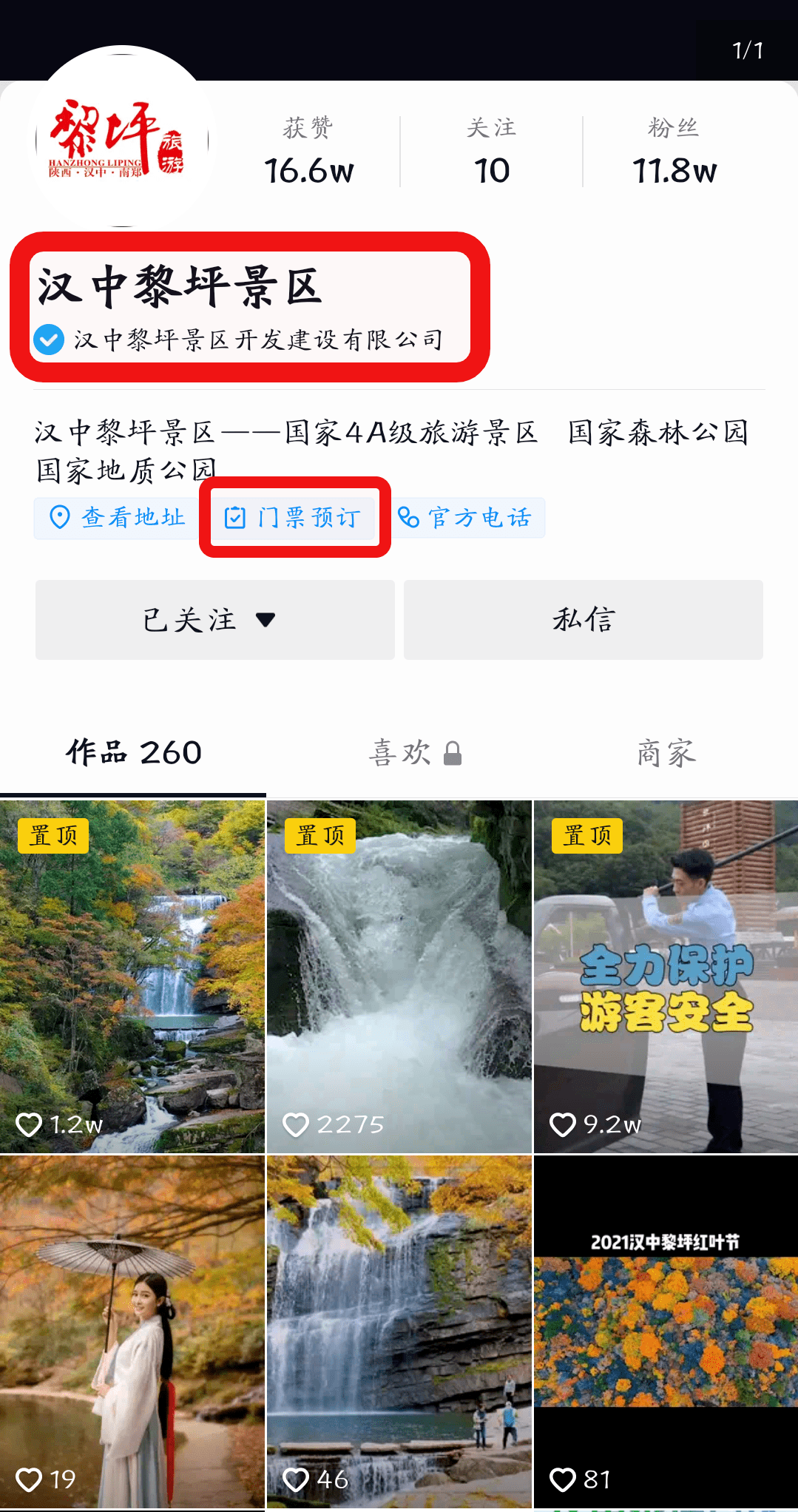Send a private message via 私信
Viewport: 798px width, 1512px height.
584,620
